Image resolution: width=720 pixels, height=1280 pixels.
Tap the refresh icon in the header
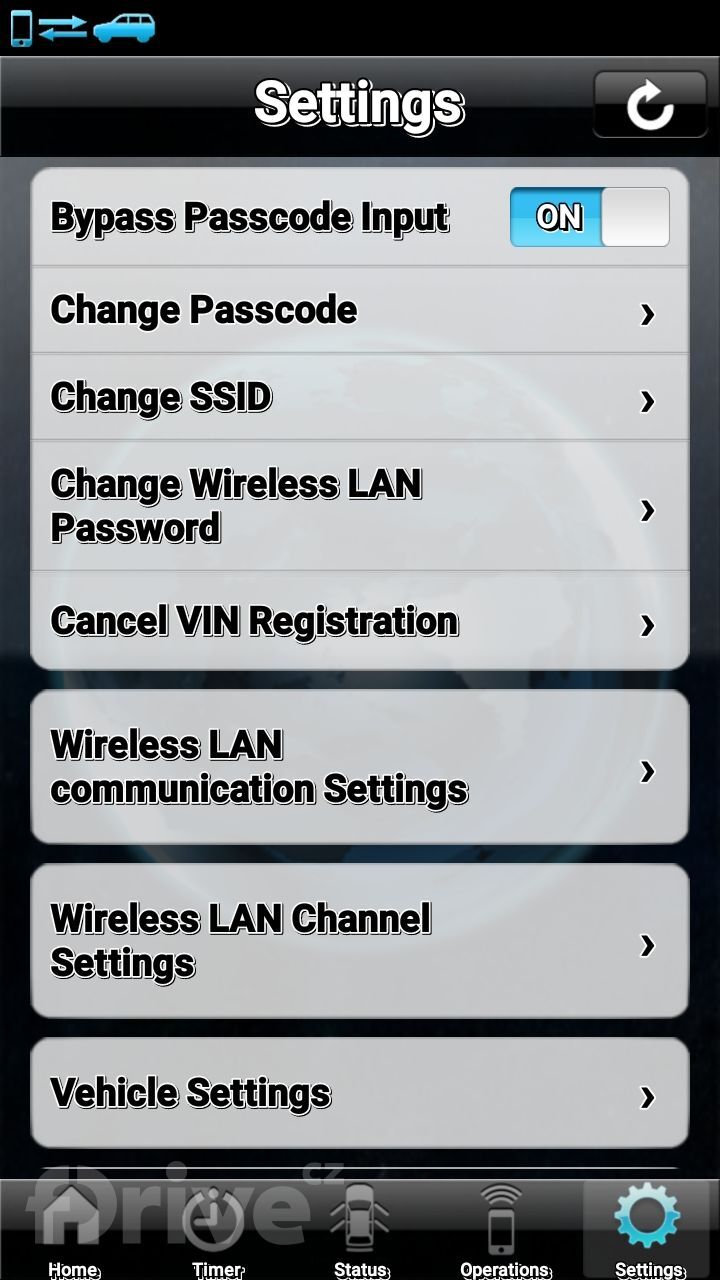(650, 105)
